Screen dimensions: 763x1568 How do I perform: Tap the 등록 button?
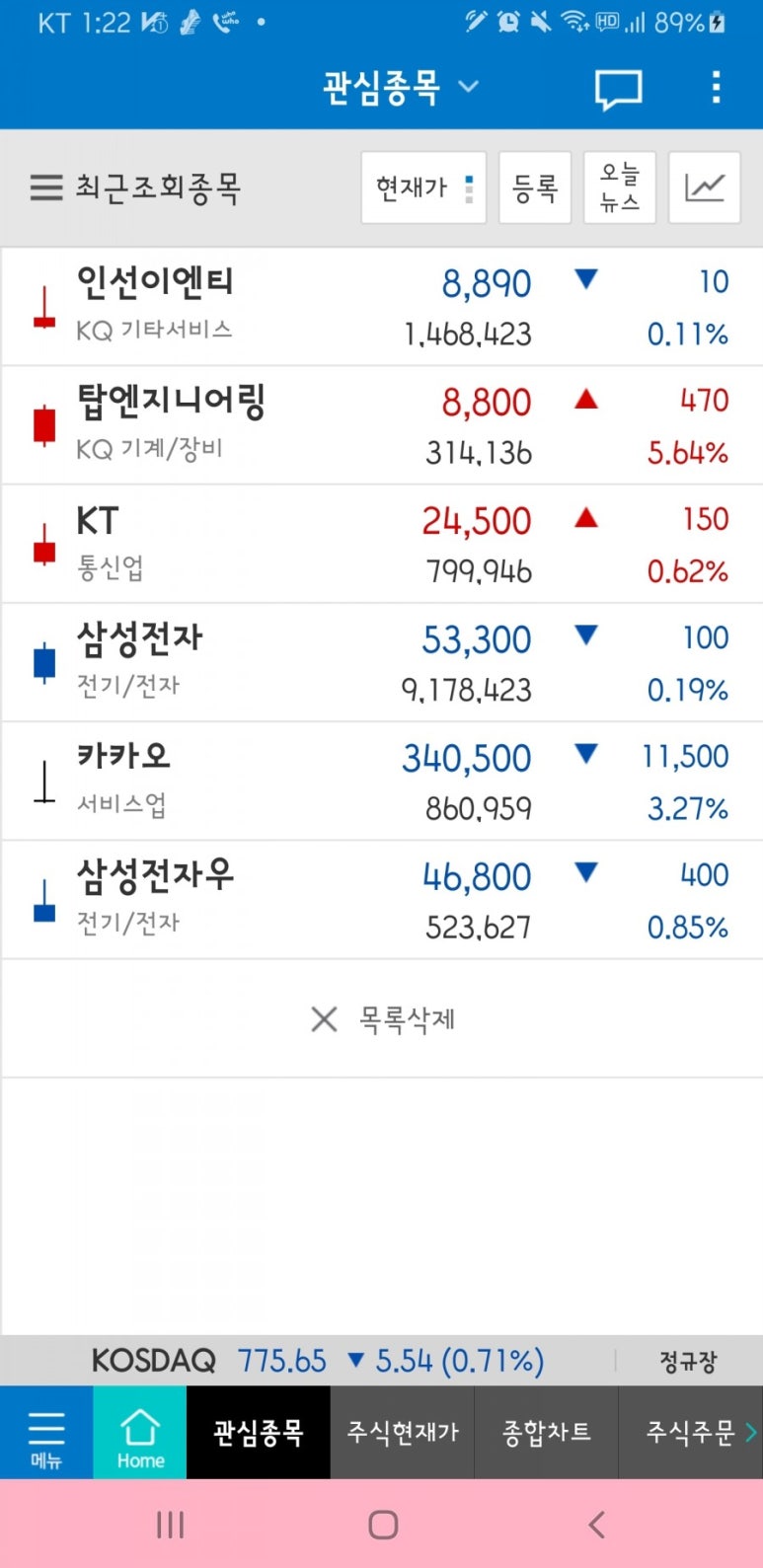pos(535,187)
